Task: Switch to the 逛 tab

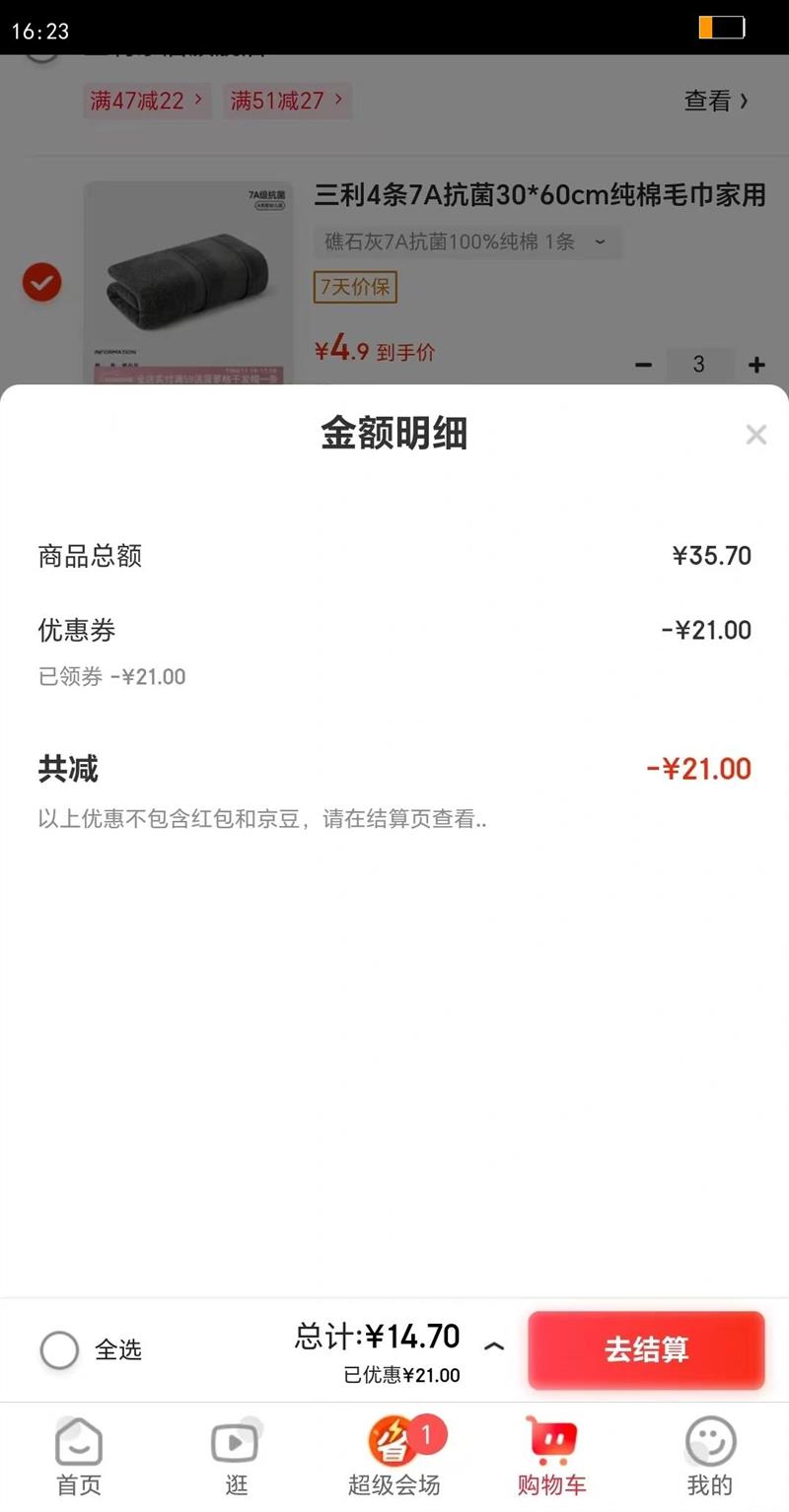Action: coord(236,1457)
